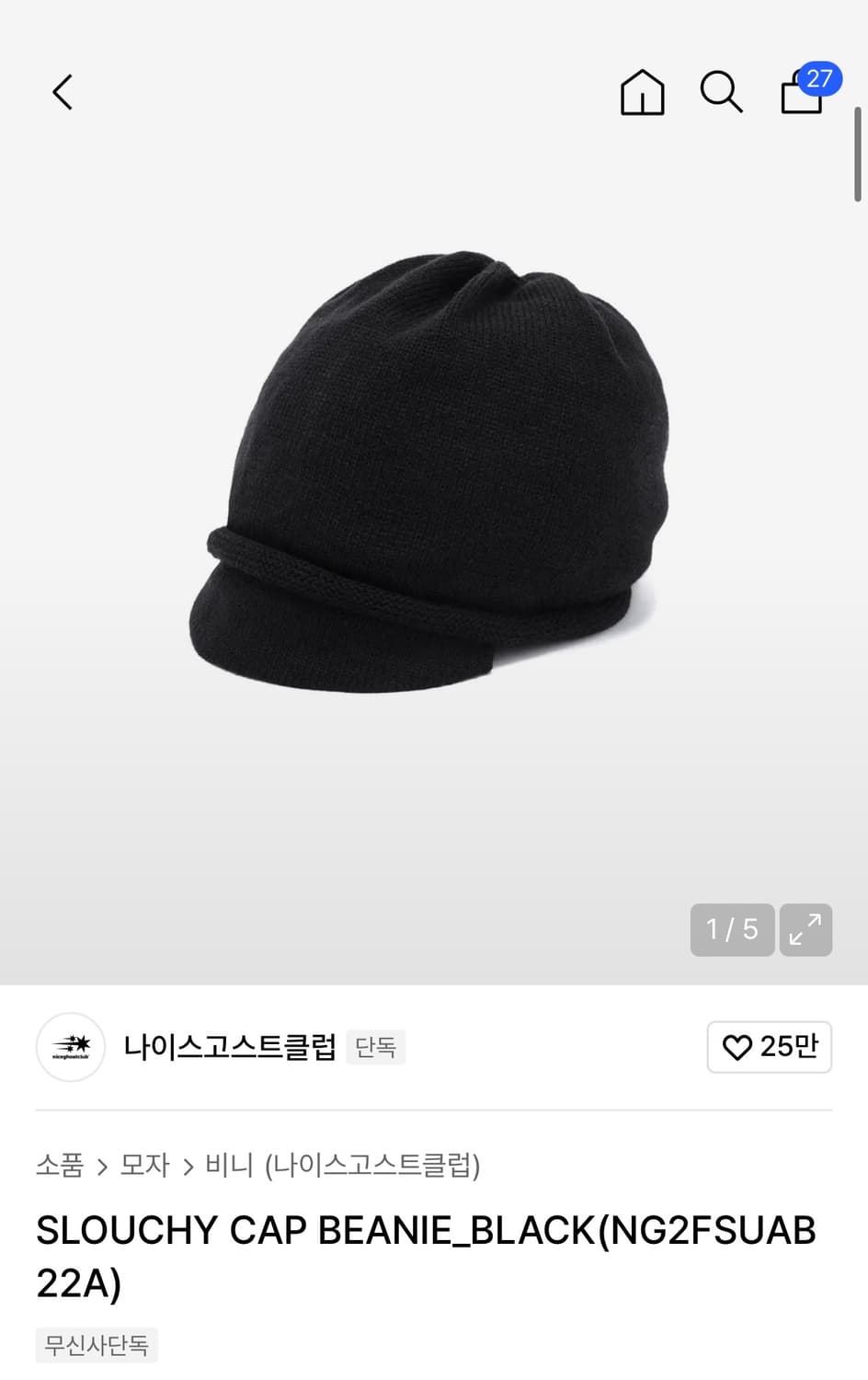Select the 단독 exclusive badge
Screen dimensions: 868x1380
(x=375, y=1048)
